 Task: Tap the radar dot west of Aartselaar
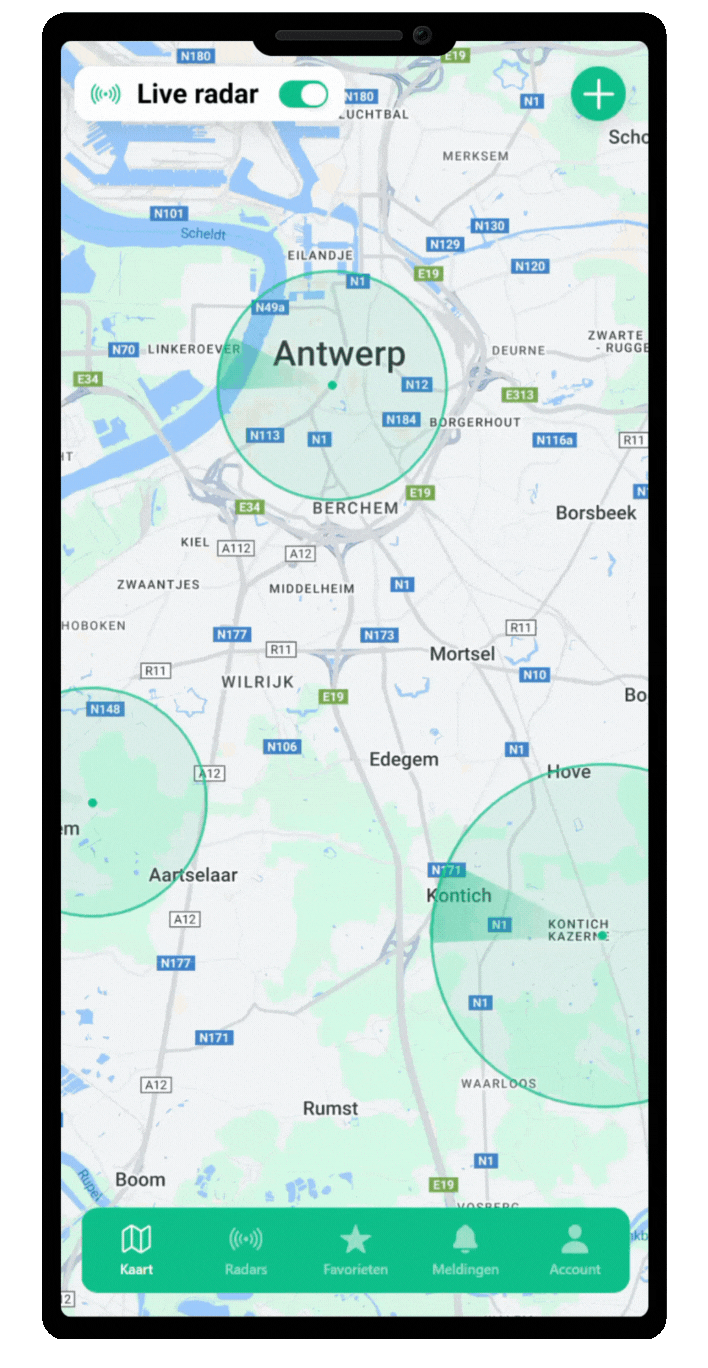[93, 803]
